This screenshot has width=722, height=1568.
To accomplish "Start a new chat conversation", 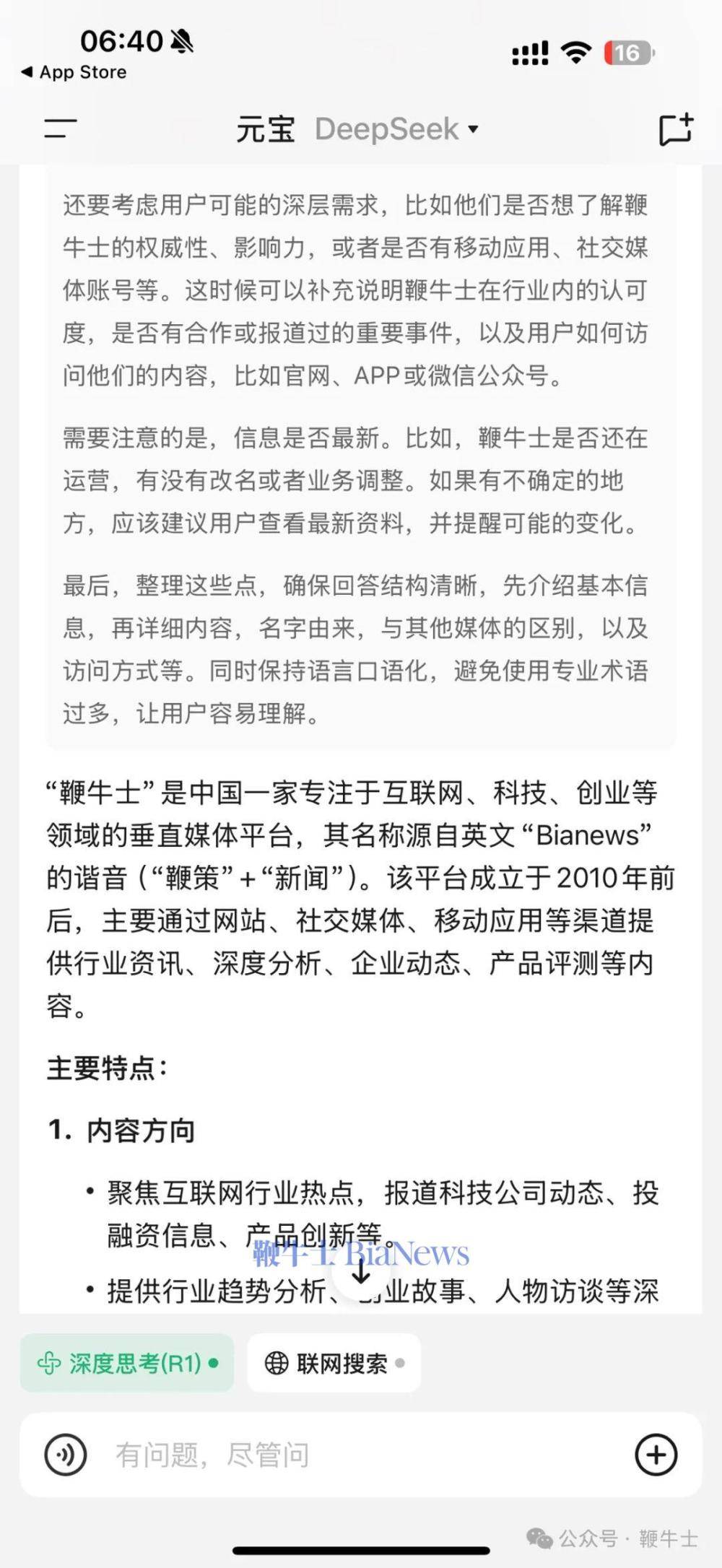I will (676, 129).
